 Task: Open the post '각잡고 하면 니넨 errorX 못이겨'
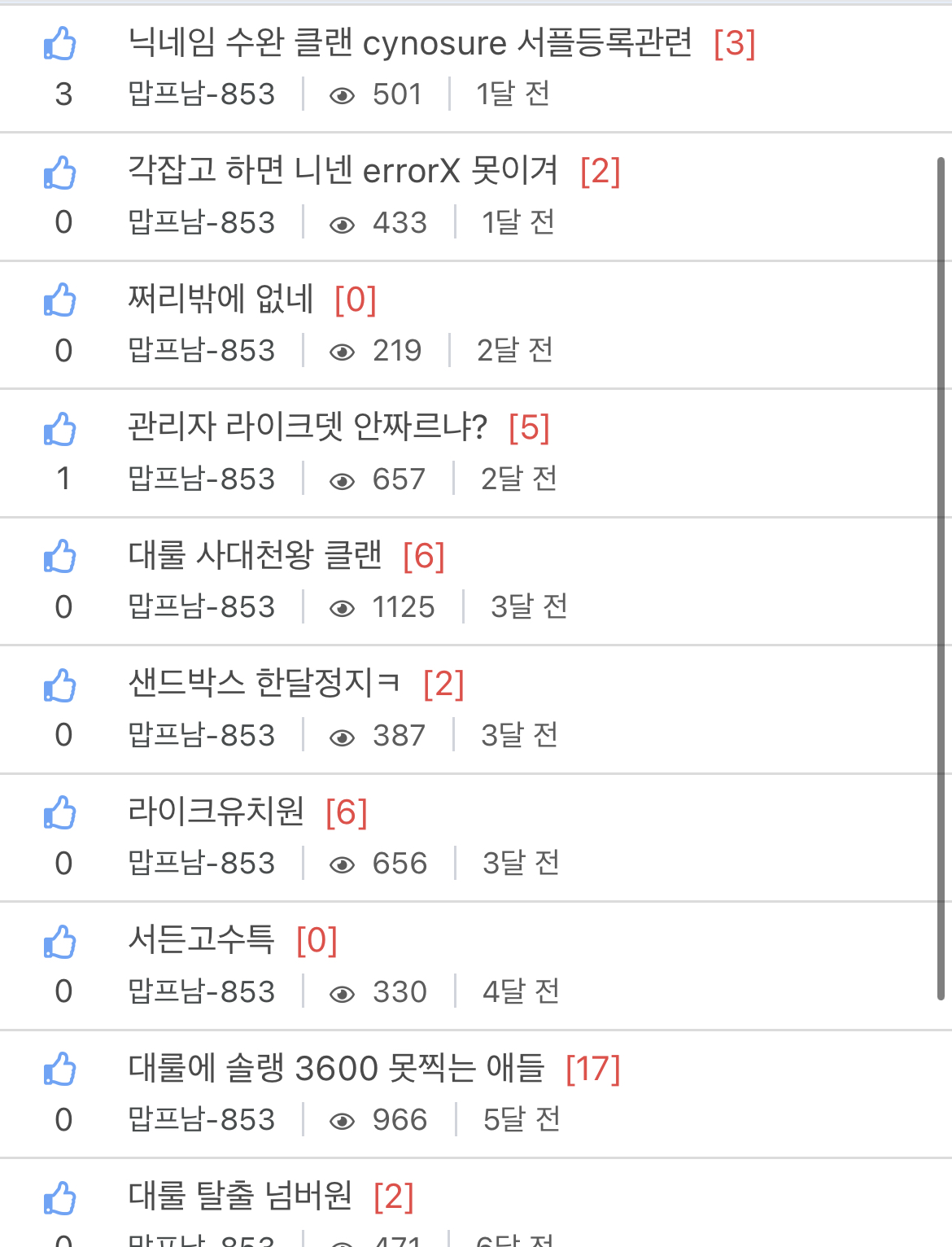tap(343, 171)
